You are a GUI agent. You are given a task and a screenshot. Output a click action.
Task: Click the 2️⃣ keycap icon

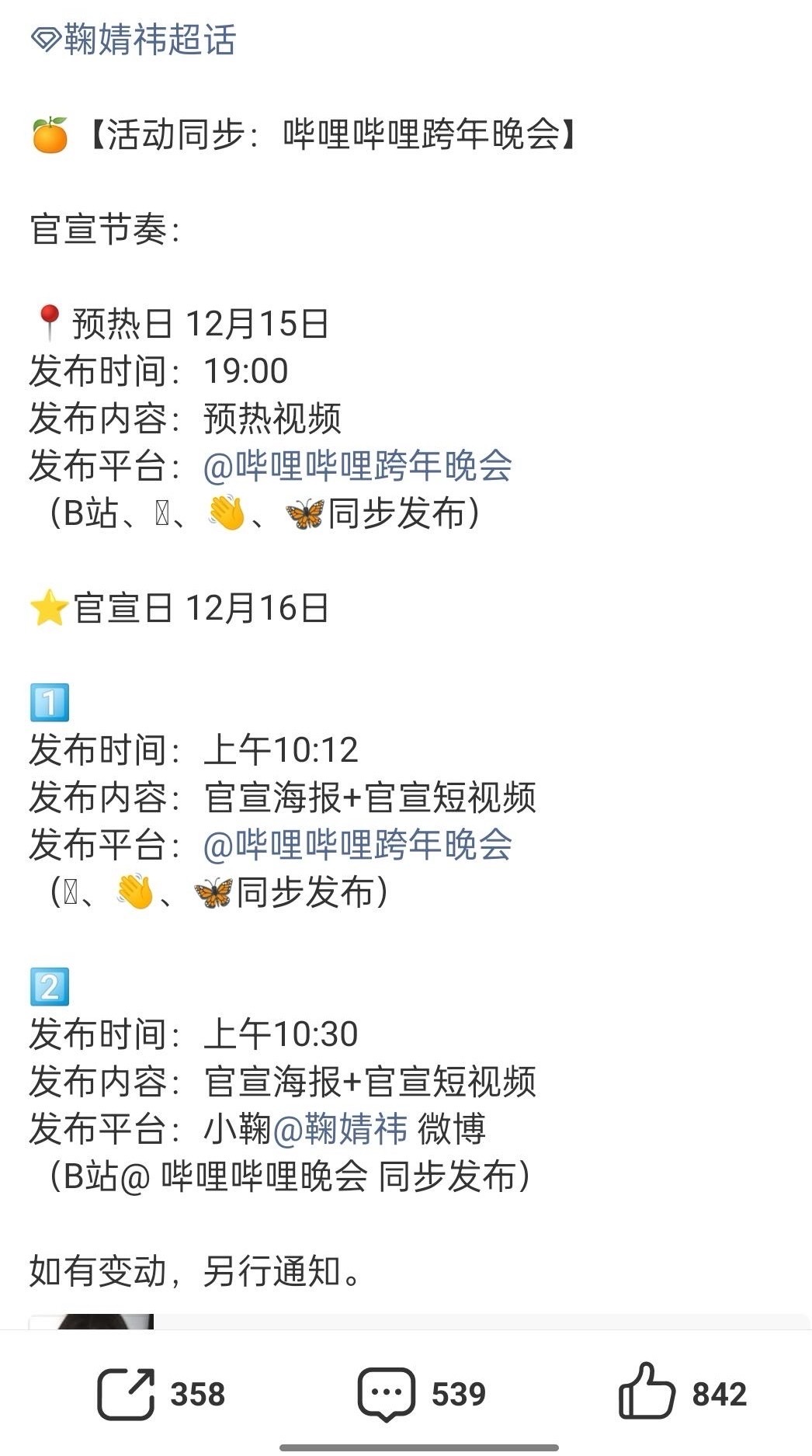point(50,985)
